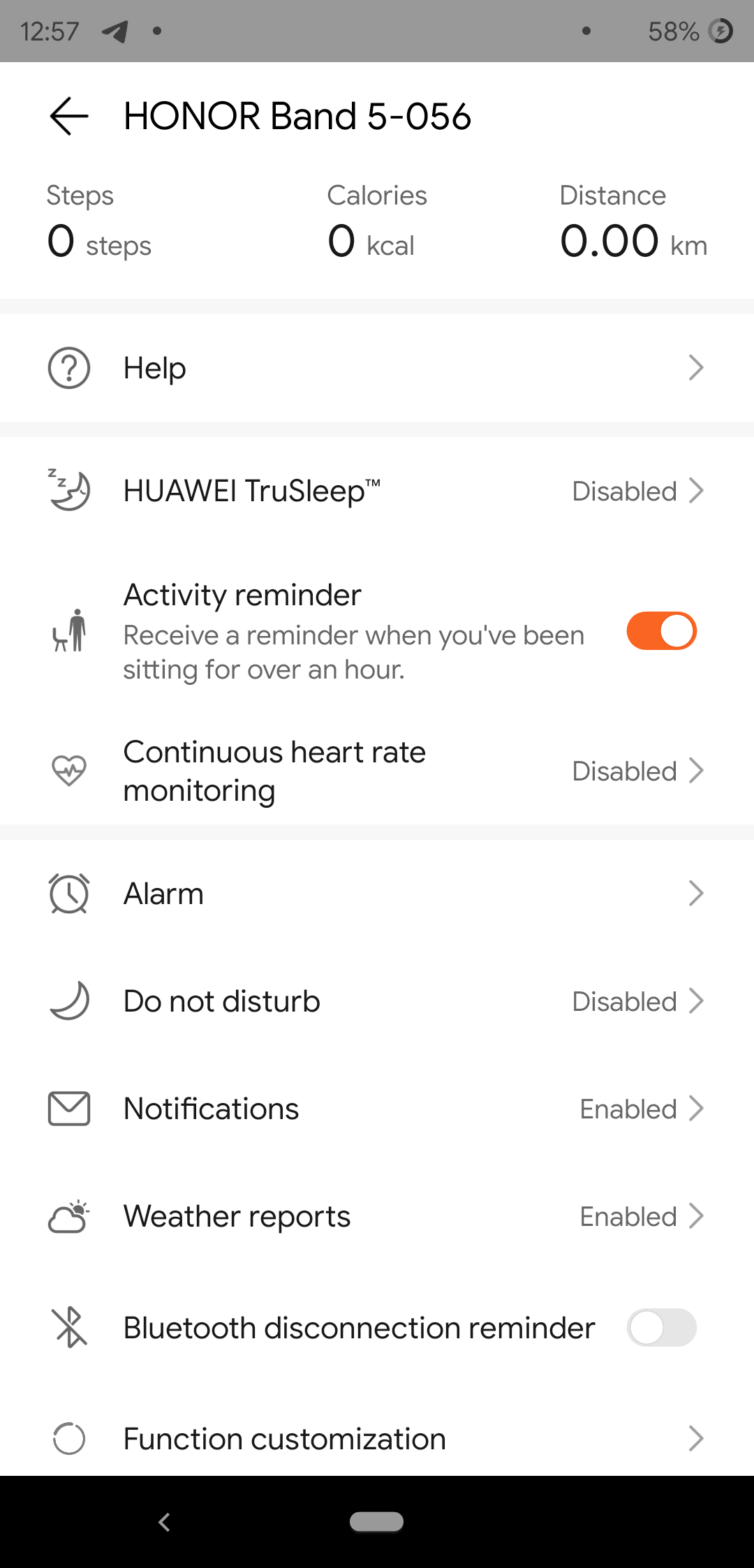
Task: Open Function customization
Action: tap(377, 1439)
